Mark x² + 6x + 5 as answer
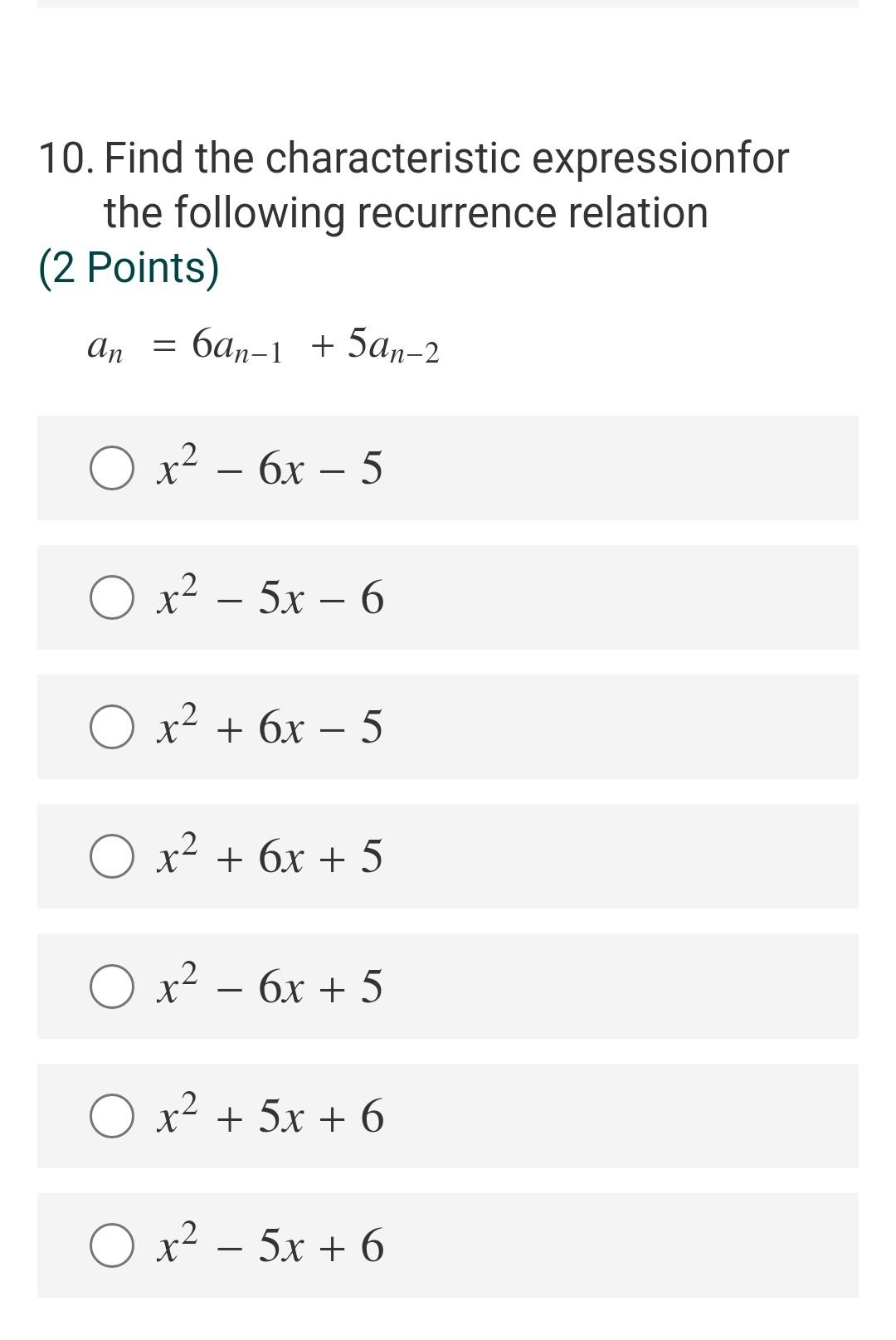Image resolution: width=896 pixels, height=1340 pixels. pos(111,857)
